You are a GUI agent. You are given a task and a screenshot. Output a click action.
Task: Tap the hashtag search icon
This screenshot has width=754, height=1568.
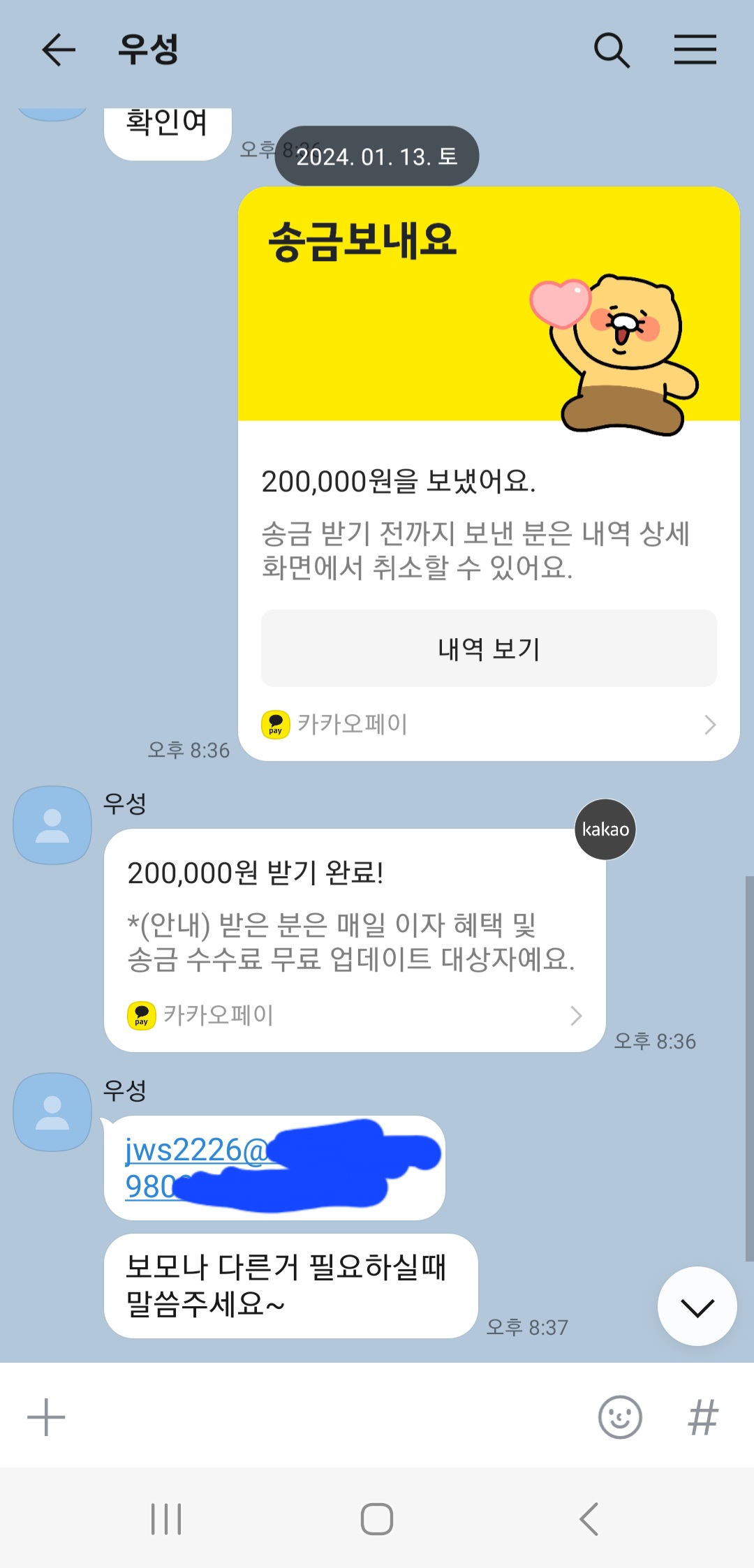[x=702, y=1417]
